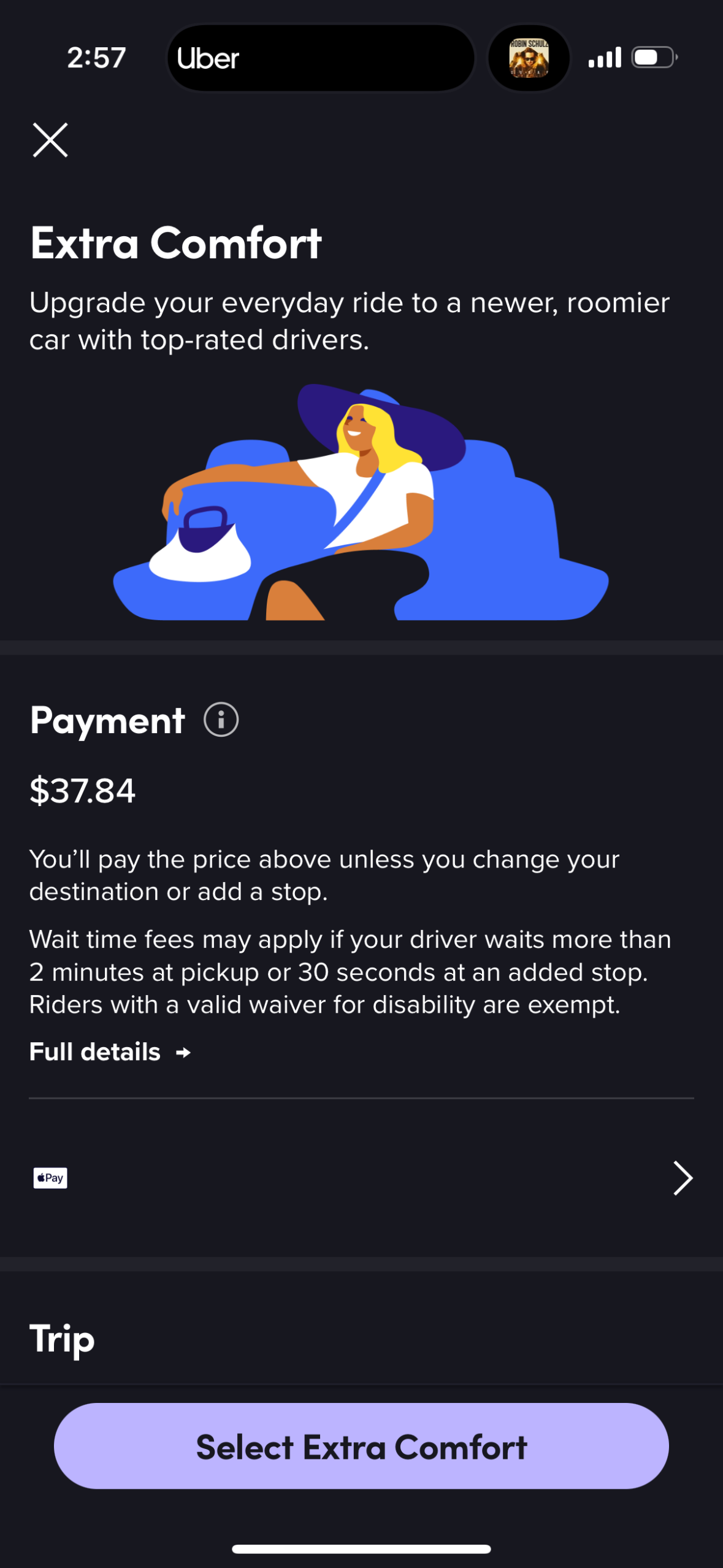Expand payment methods with the right chevron
723x1568 pixels.
(x=682, y=1178)
